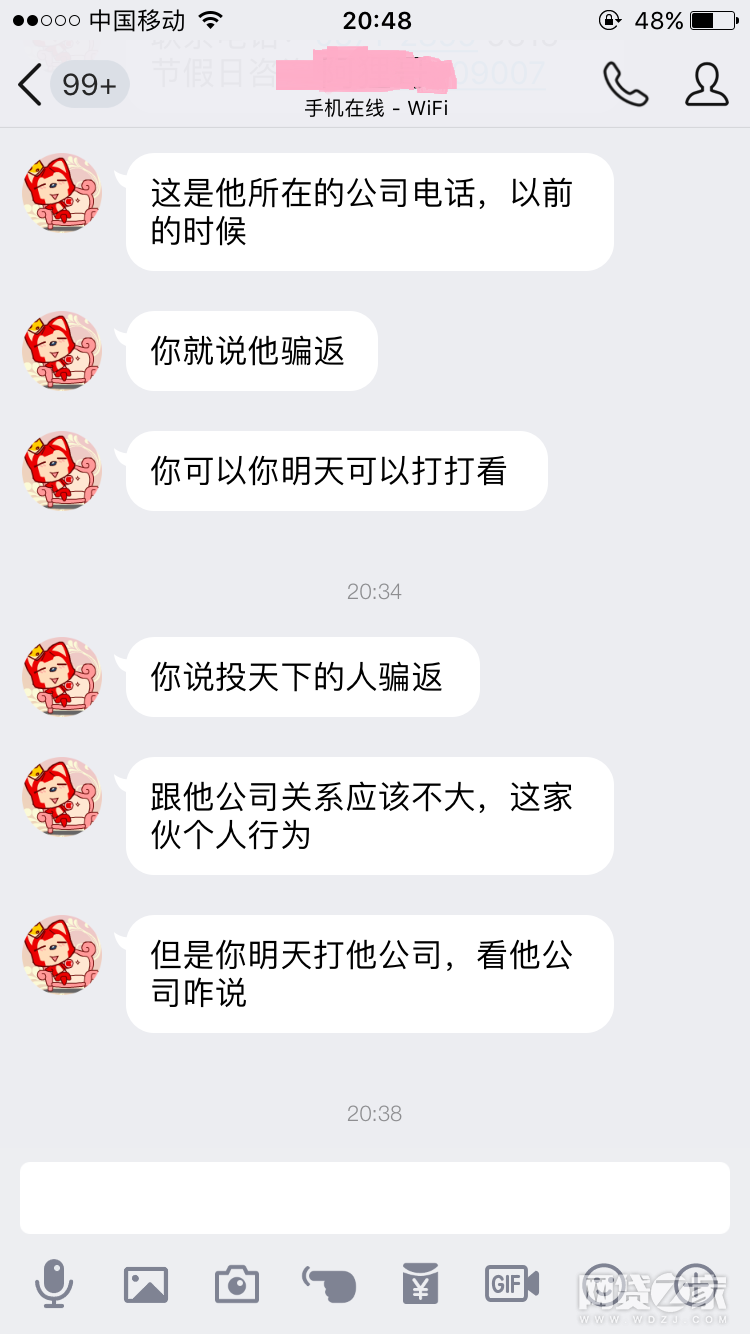Open the contact's profile page
The height and width of the screenshot is (1334, 750).
[706, 85]
